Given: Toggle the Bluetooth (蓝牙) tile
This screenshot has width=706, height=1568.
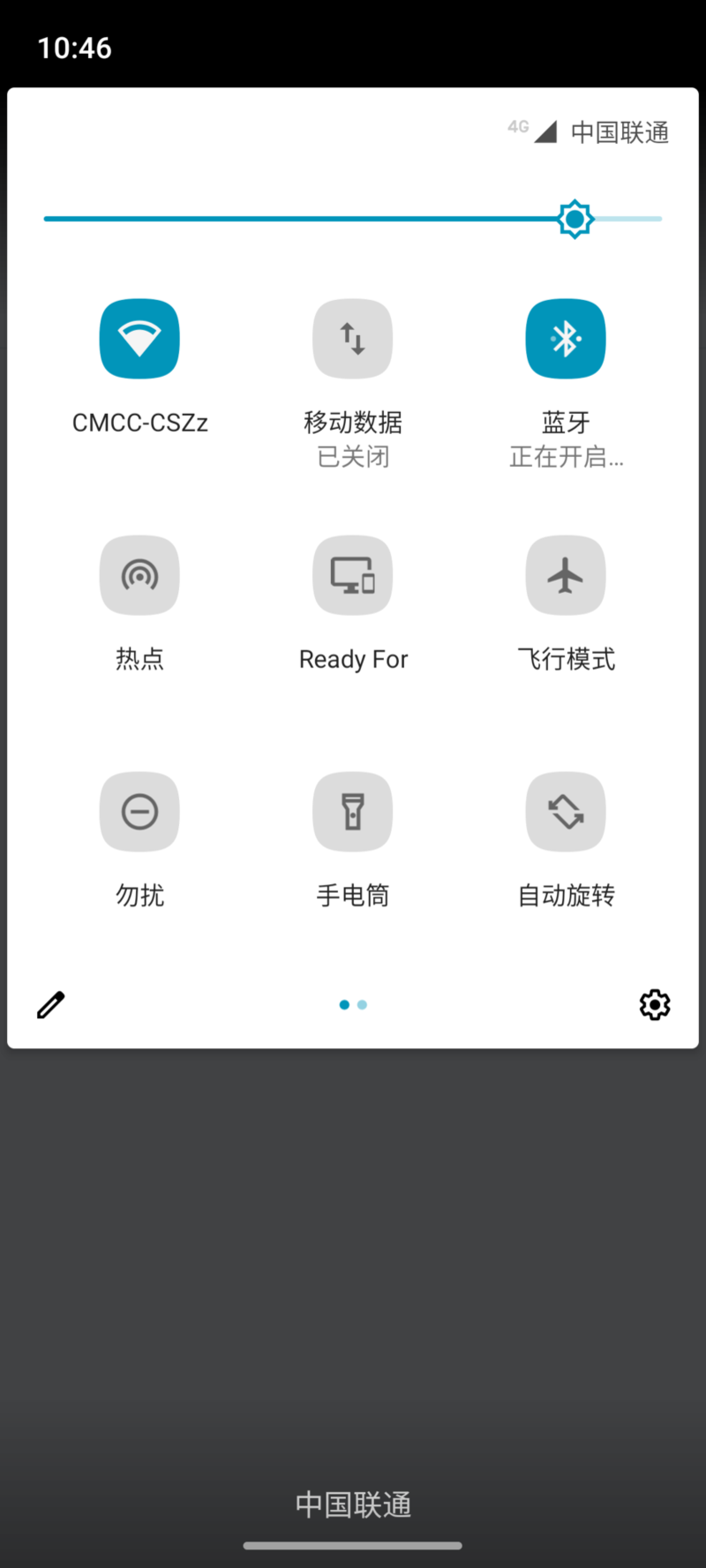Looking at the screenshot, I should pos(566,339).
